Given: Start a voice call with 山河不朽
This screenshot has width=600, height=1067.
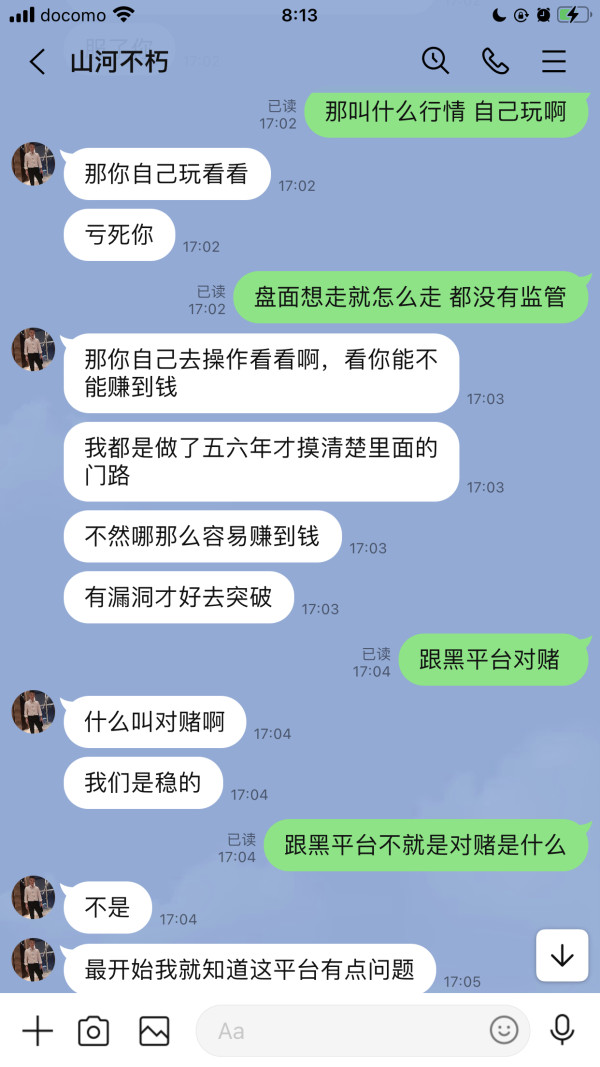Looking at the screenshot, I should 495,61.
